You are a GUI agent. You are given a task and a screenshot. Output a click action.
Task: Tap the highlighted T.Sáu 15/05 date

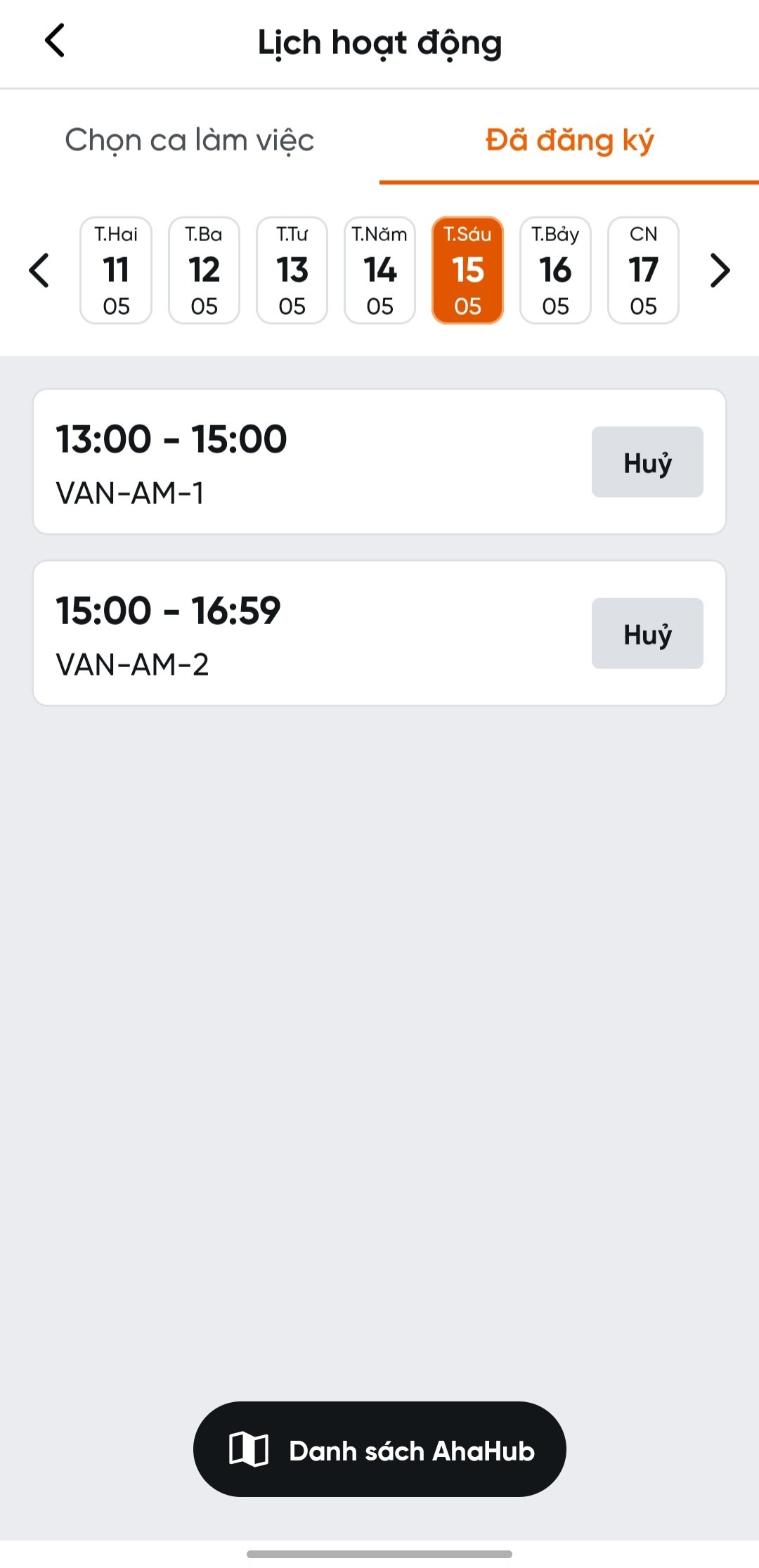[x=467, y=271]
